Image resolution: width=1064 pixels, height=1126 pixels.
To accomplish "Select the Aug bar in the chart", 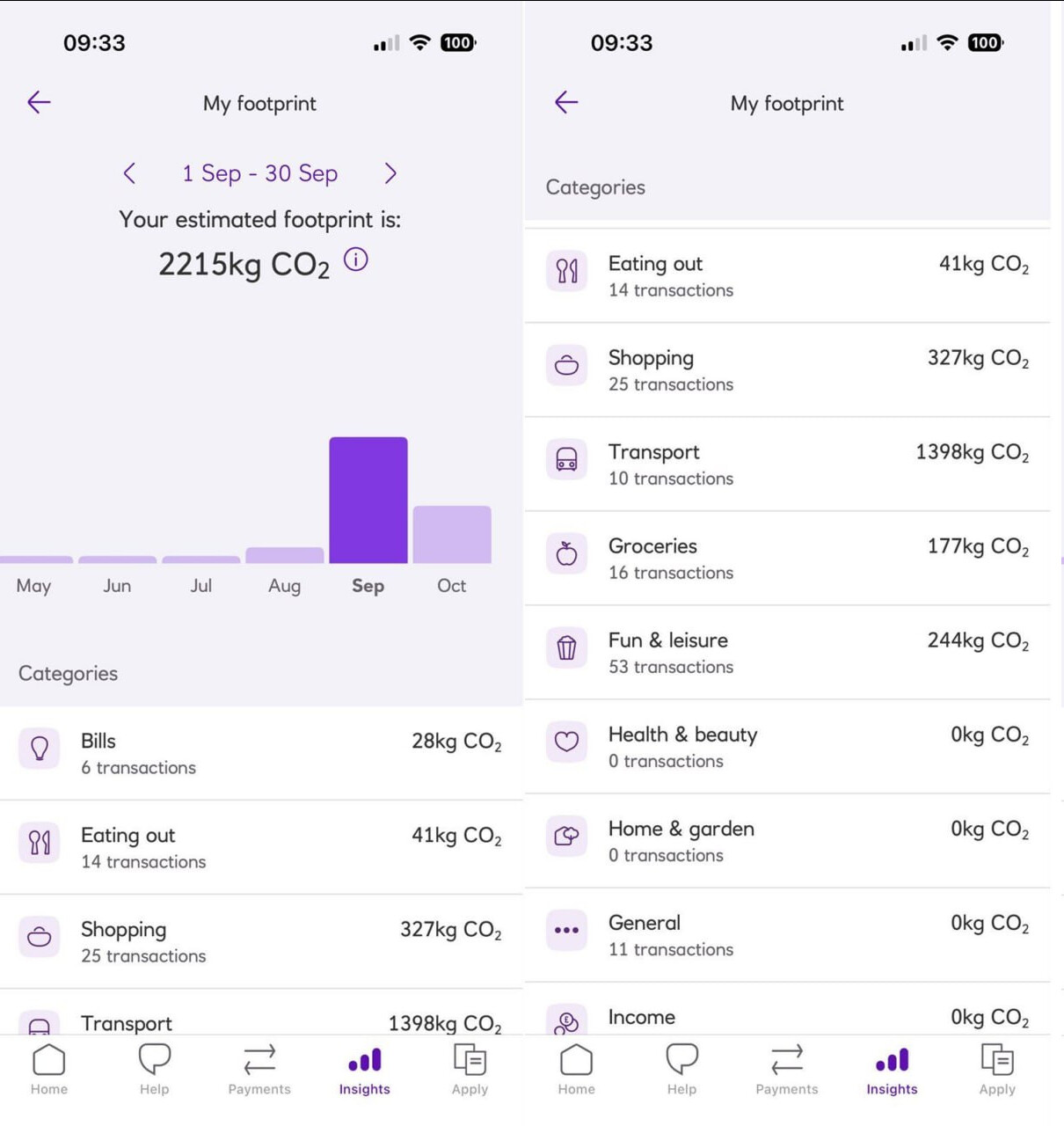I will (x=285, y=555).
